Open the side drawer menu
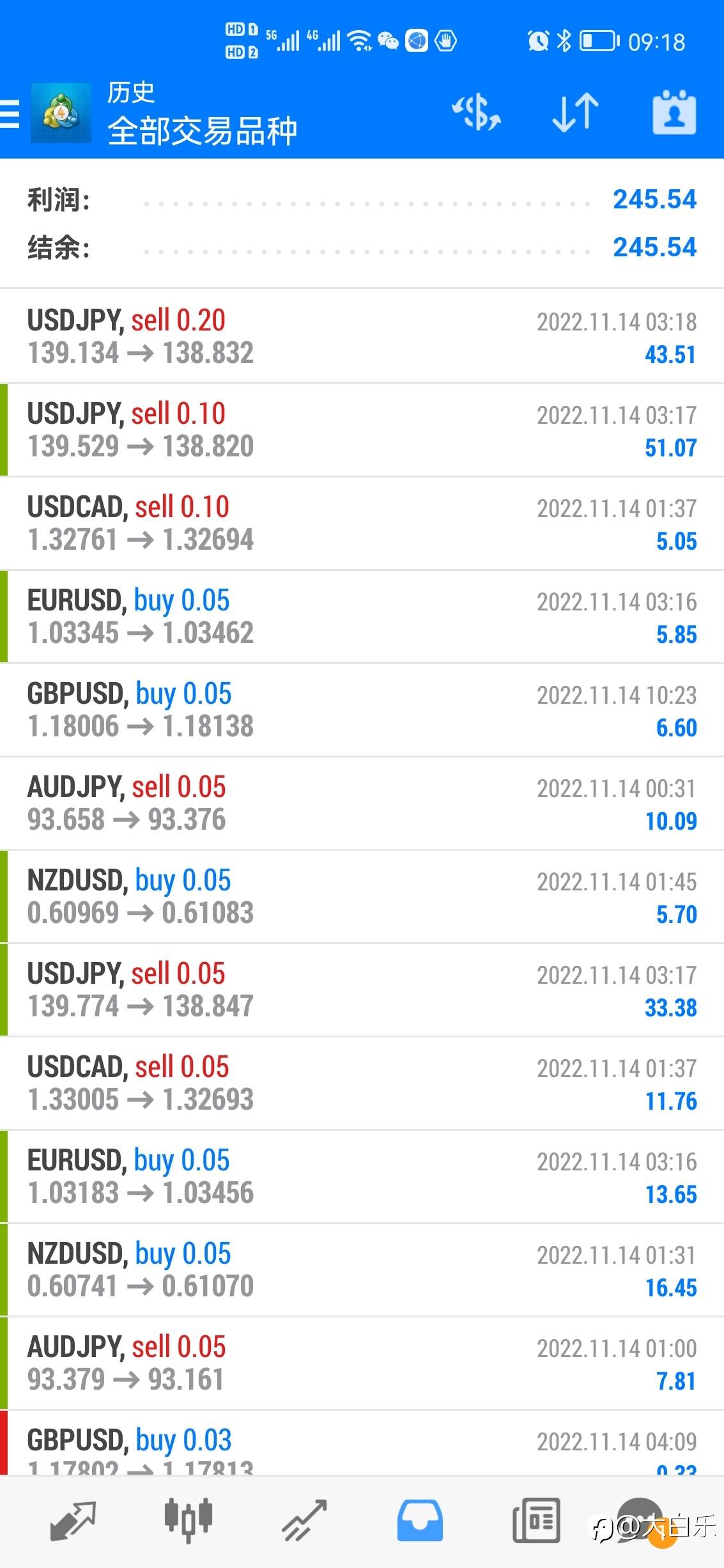724x1568 pixels. pyautogui.click(x=10, y=114)
